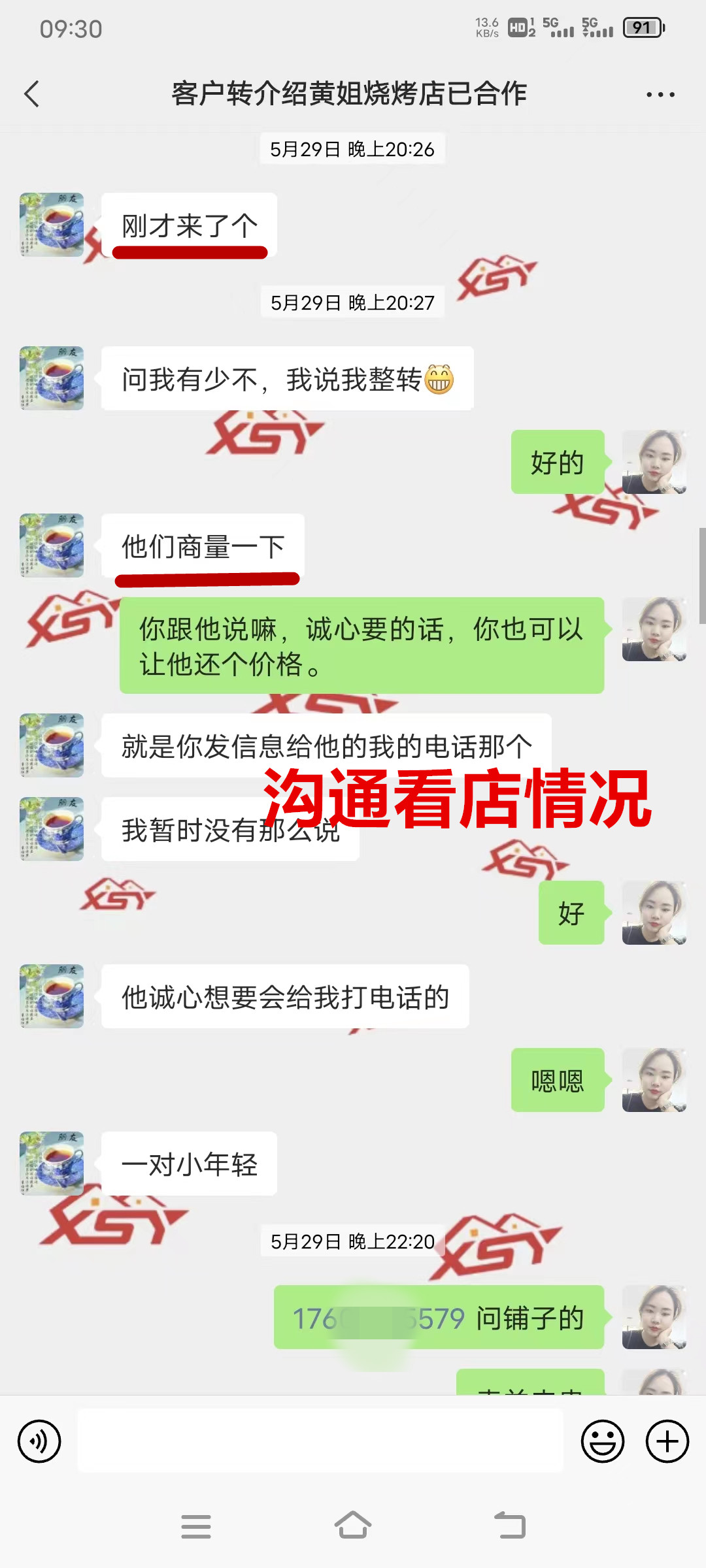Switch to voice message input
Viewport: 706px width, 1568px height.
39,1441
